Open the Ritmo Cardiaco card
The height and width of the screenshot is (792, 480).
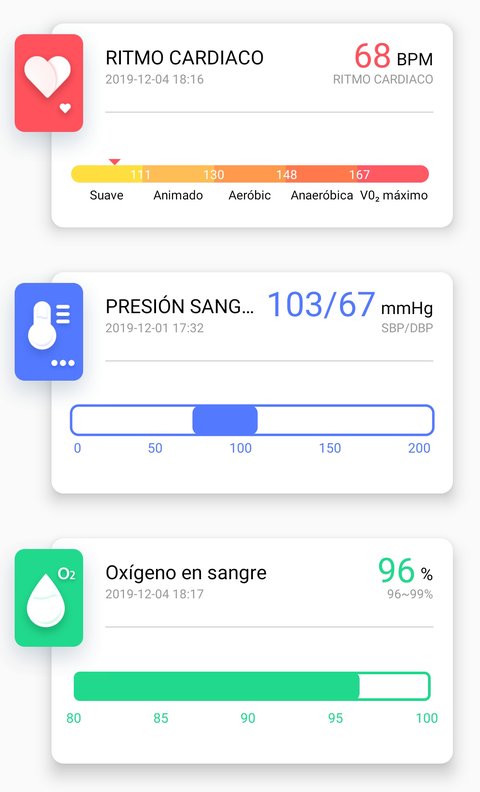[x=252, y=125]
